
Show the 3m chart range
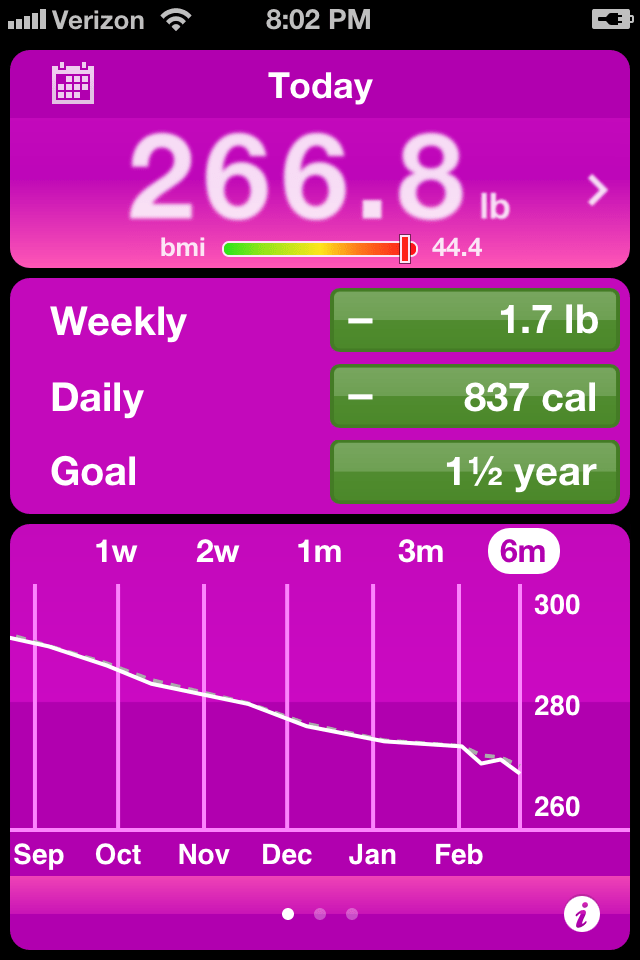421,551
